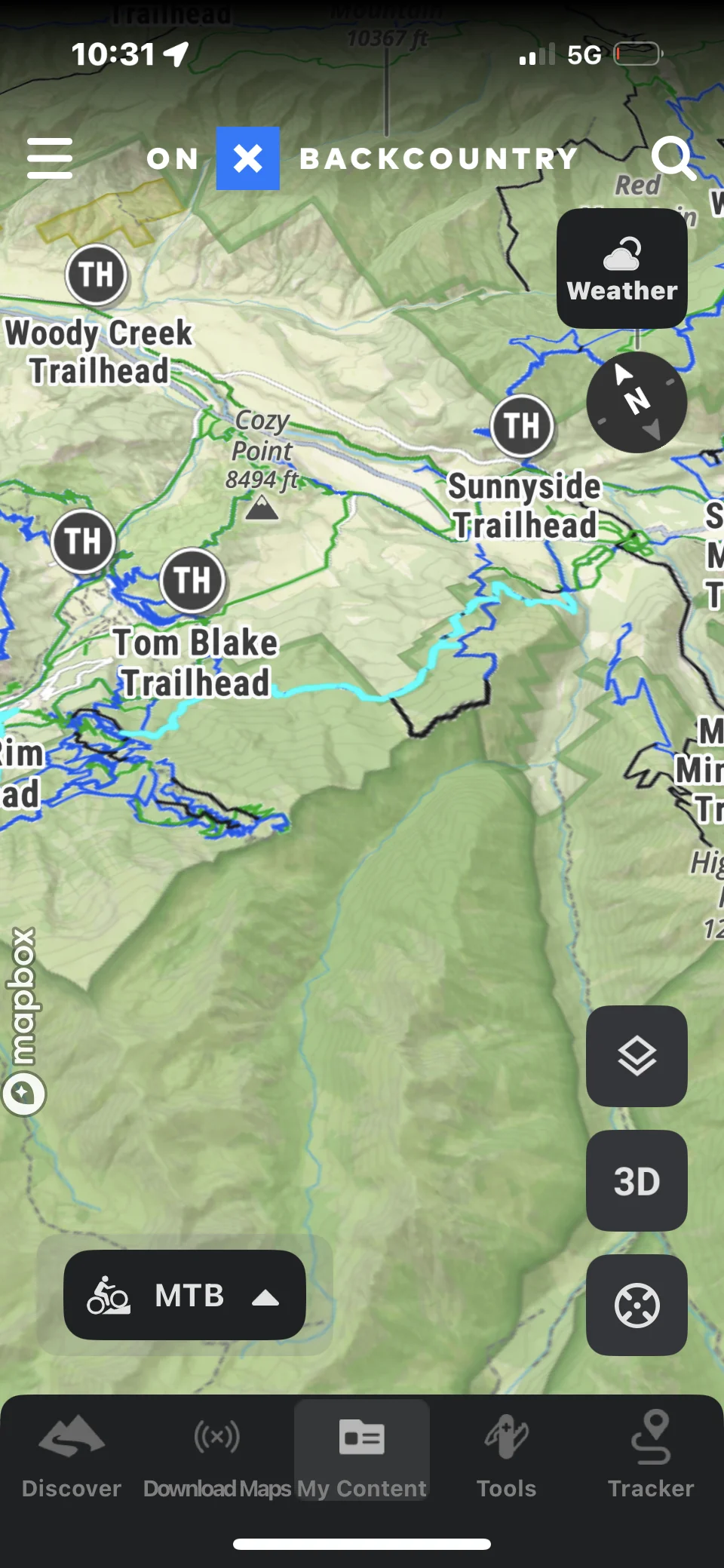This screenshot has height=1568, width=724.
Task: Select the Tom Blake Trailhead marker
Action: [192, 581]
